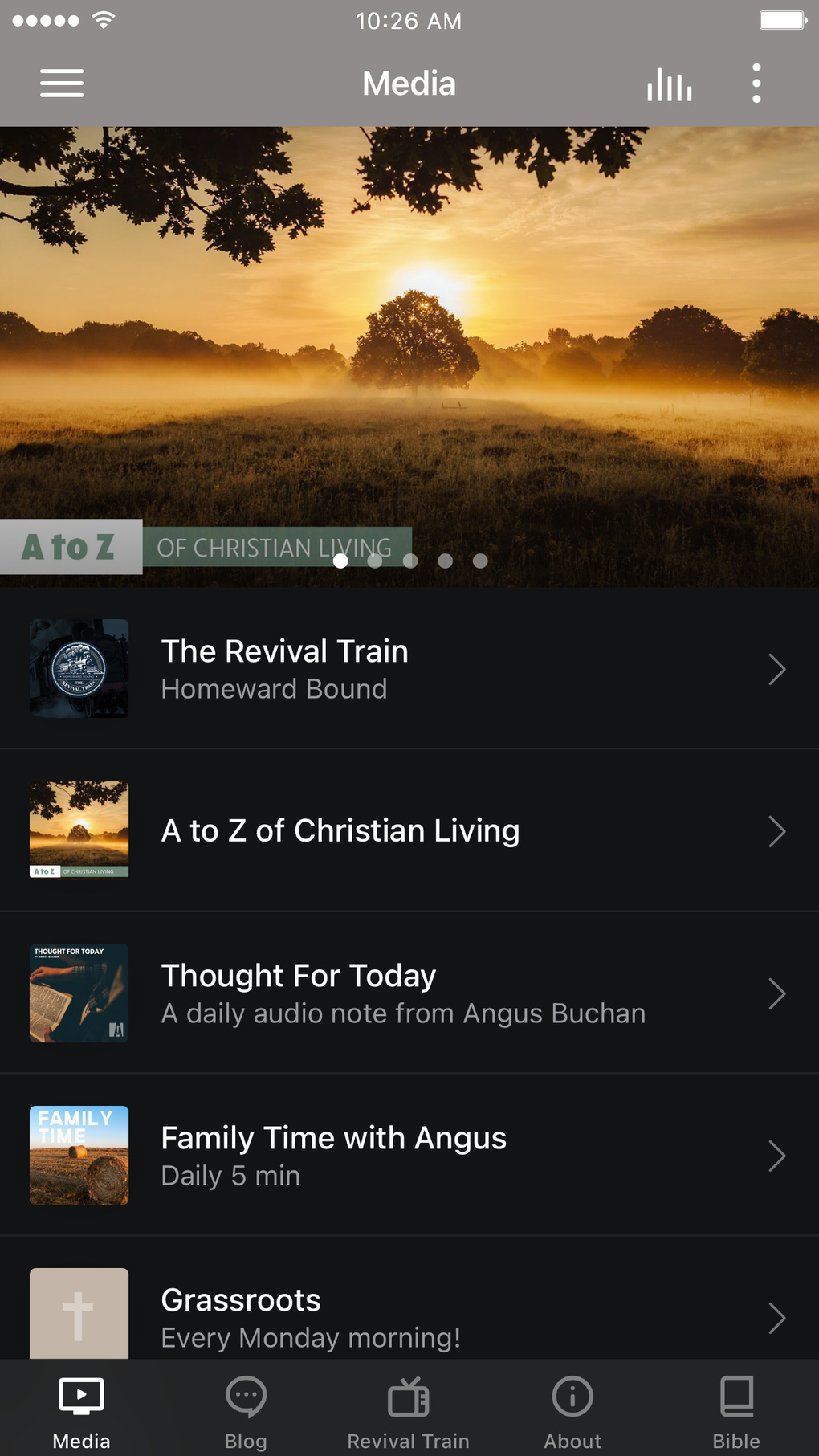Select the Media tab
819x1456 pixels.
point(81,1410)
